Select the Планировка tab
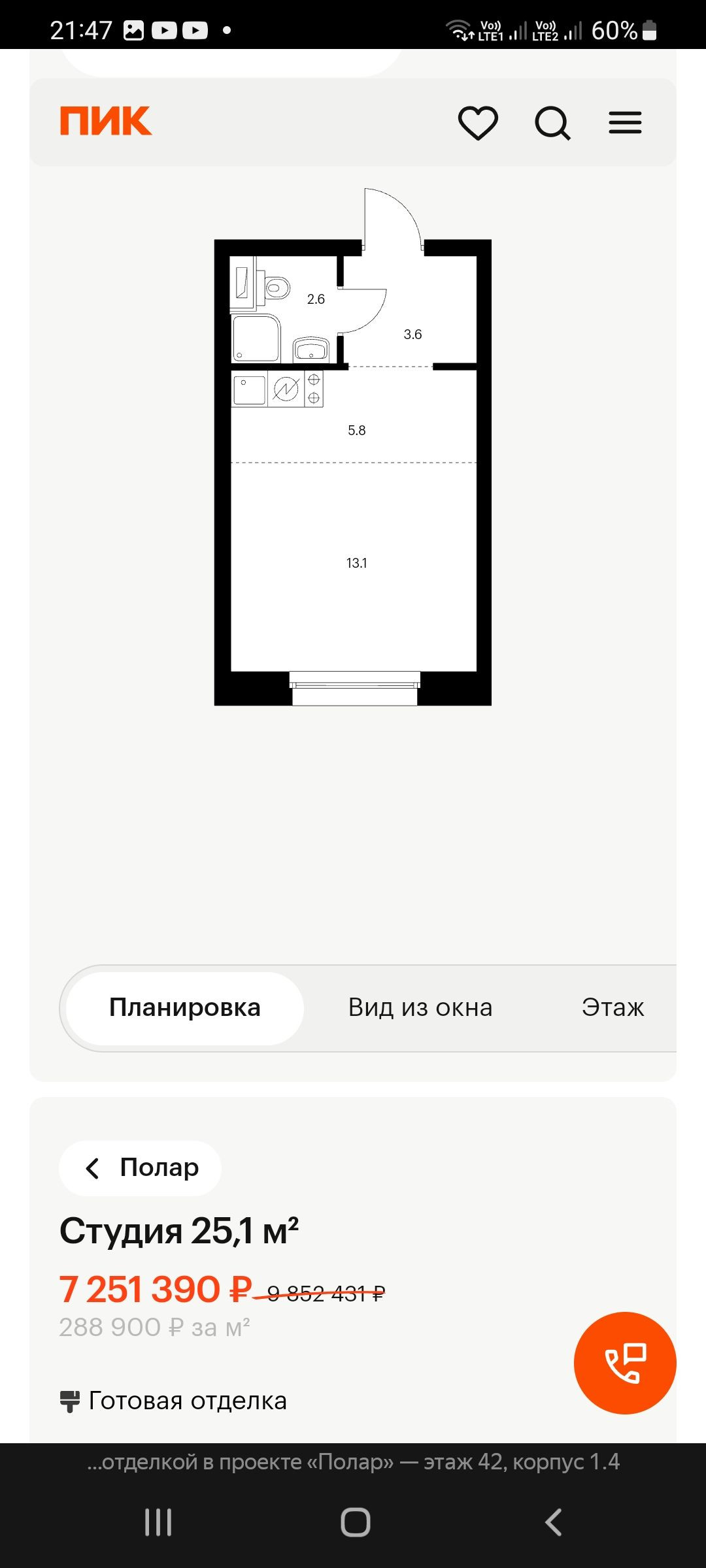The width and height of the screenshot is (706, 1568). click(x=185, y=1008)
